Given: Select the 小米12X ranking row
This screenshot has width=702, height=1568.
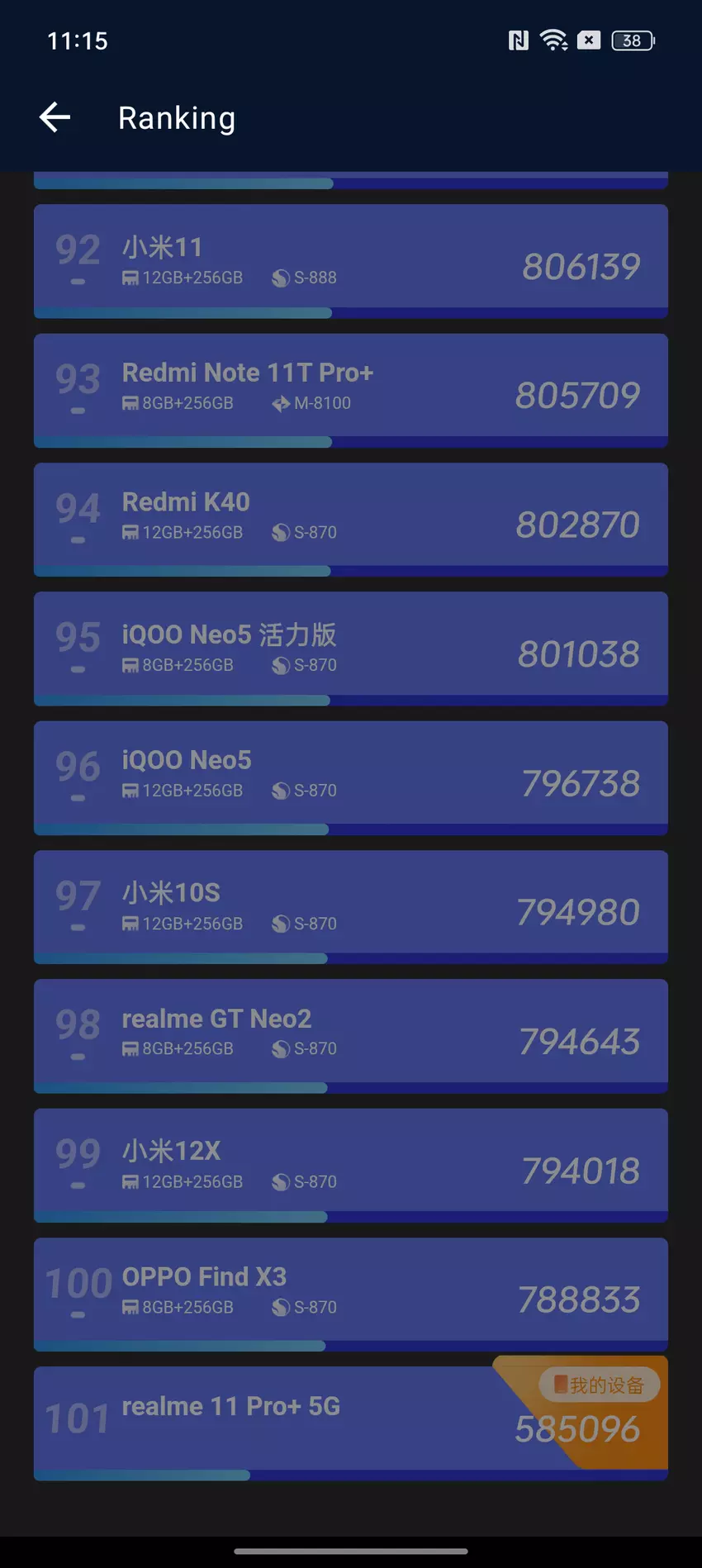Looking at the screenshot, I should 350,1164.
